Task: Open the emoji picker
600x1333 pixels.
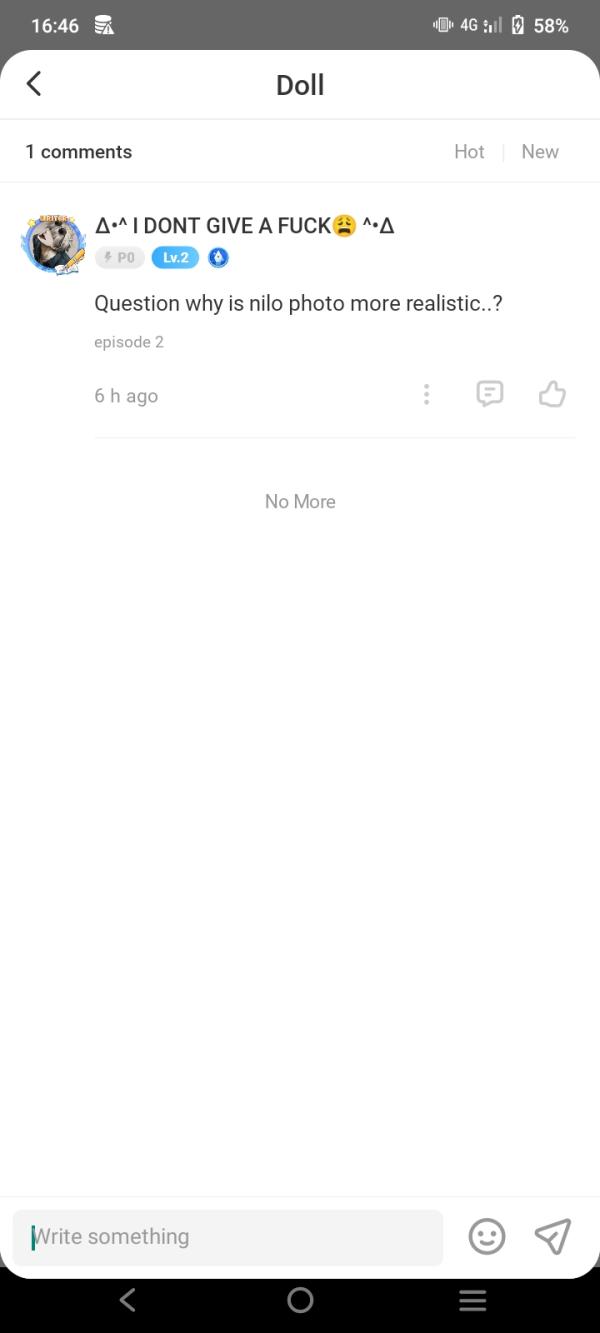Action: tap(487, 1237)
